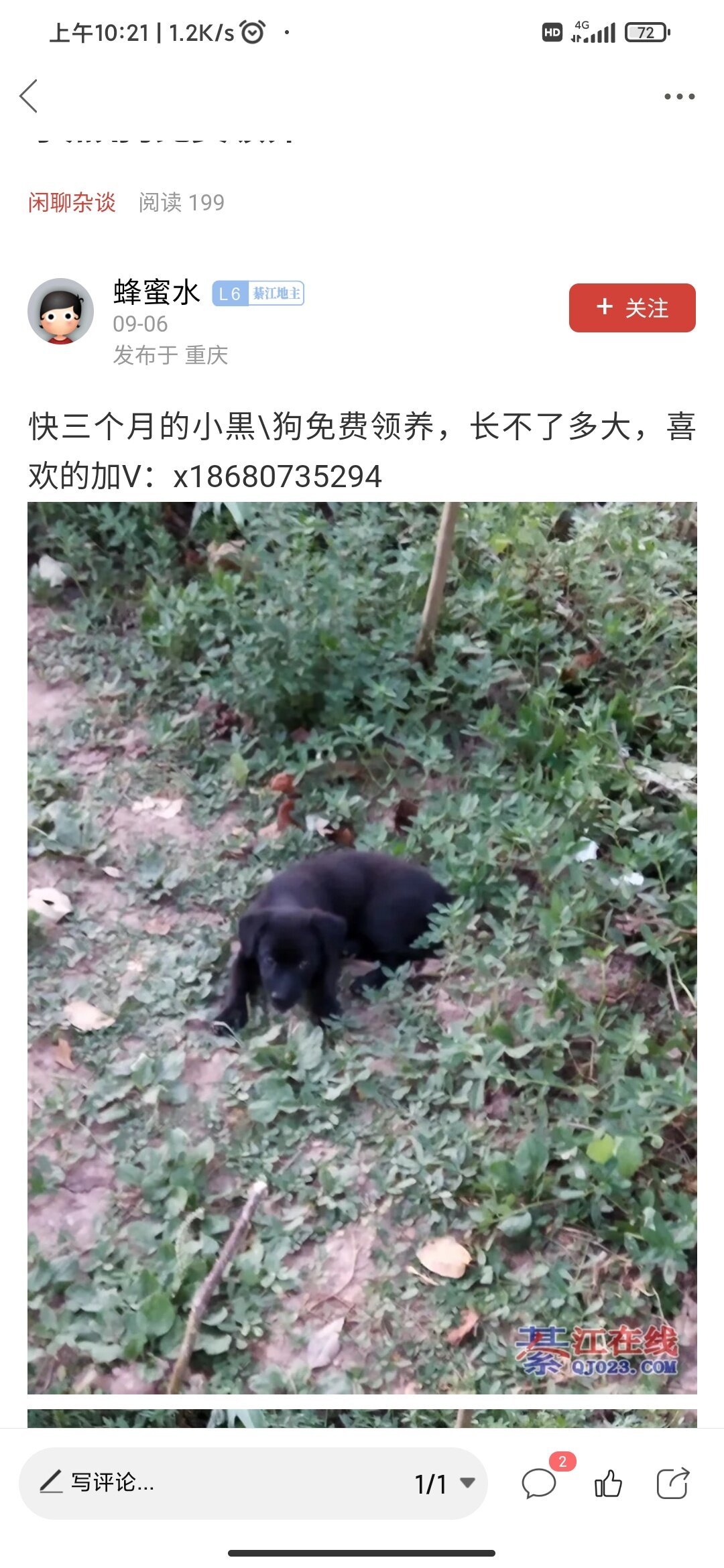The image size is (724, 1568).
Task: Like this post with the thumbs-up
Action: [x=608, y=1483]
